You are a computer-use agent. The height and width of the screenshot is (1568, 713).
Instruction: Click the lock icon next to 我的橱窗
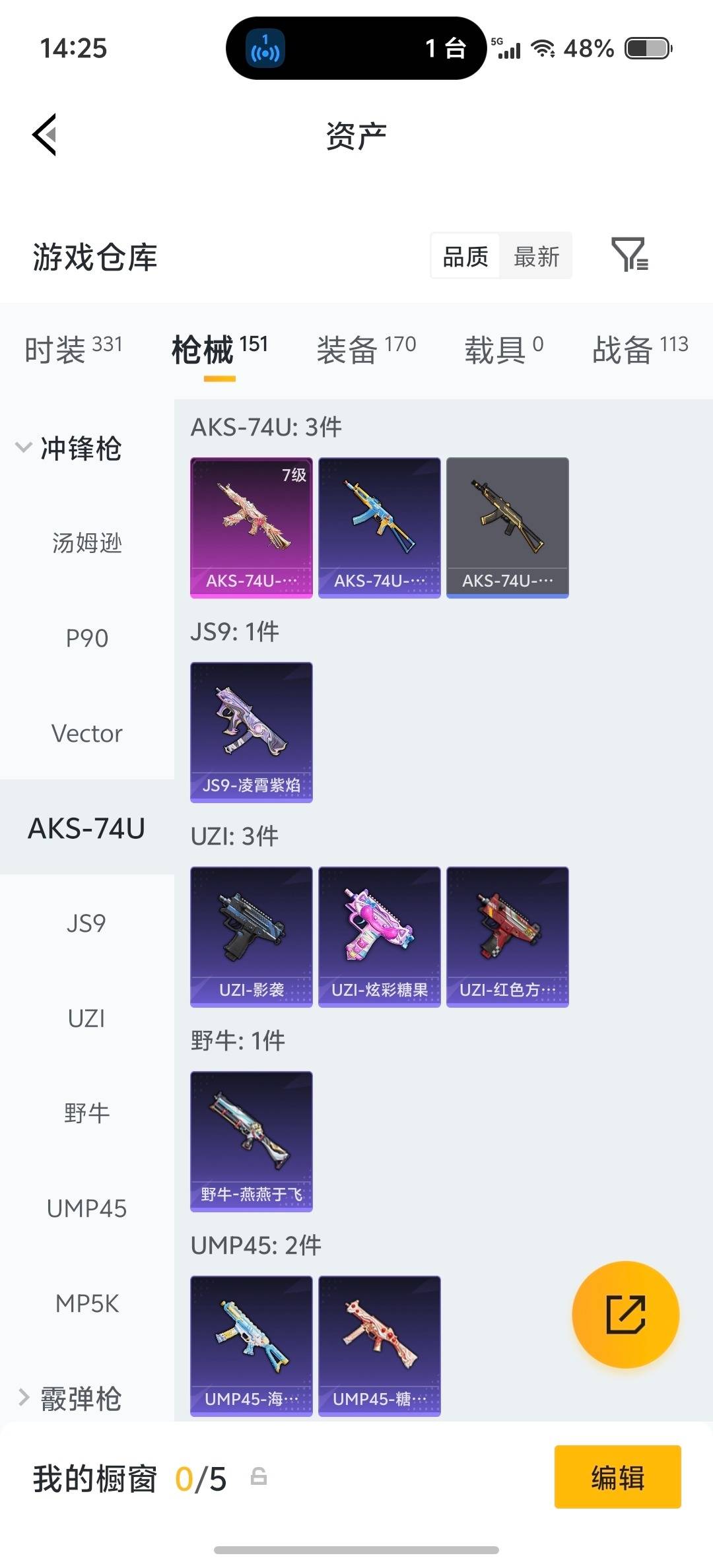tap(257, 1480)
